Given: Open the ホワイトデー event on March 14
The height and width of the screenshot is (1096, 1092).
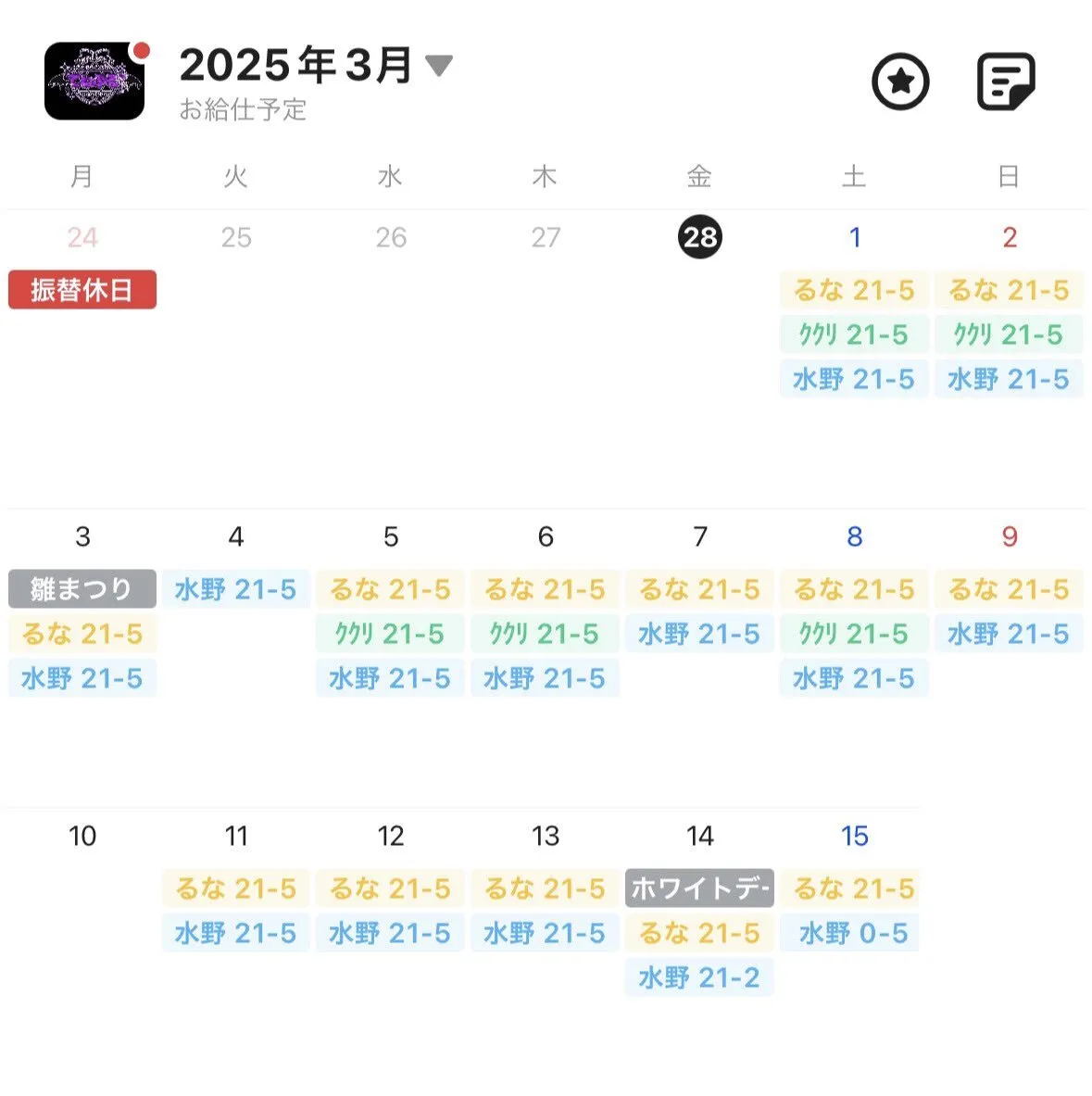Looking at the screenshot, I should [699, 888].
